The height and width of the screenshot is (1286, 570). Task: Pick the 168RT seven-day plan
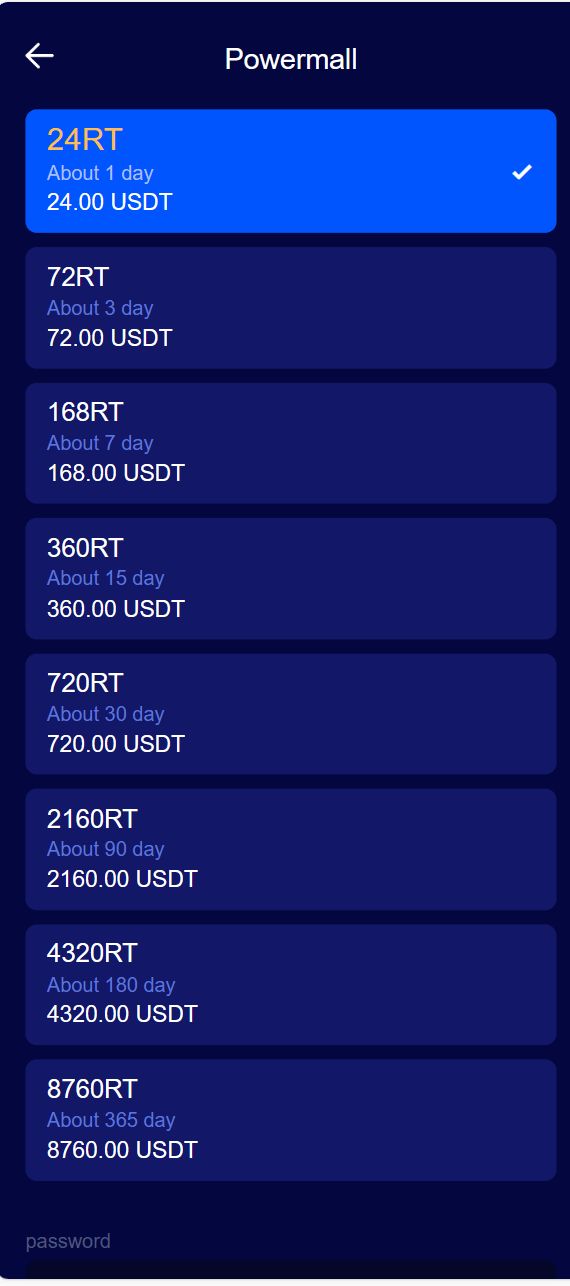pos(291,443)
